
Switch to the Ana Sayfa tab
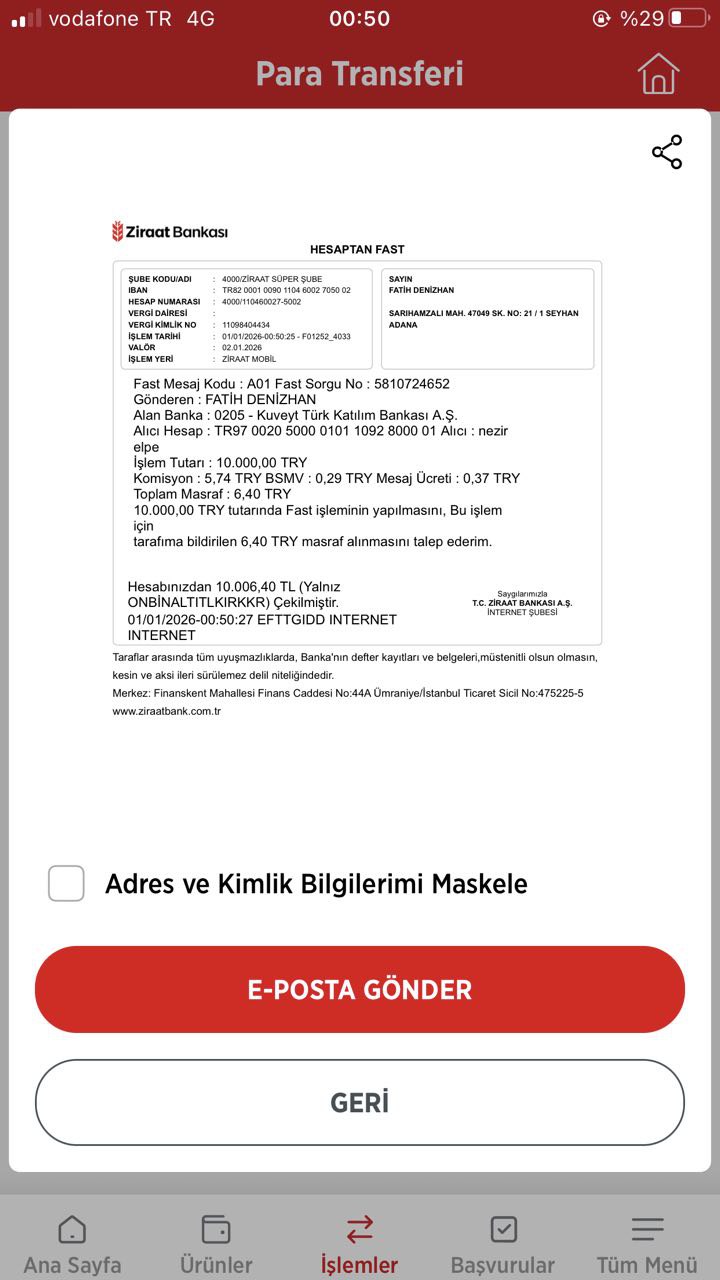(72, 1245)
